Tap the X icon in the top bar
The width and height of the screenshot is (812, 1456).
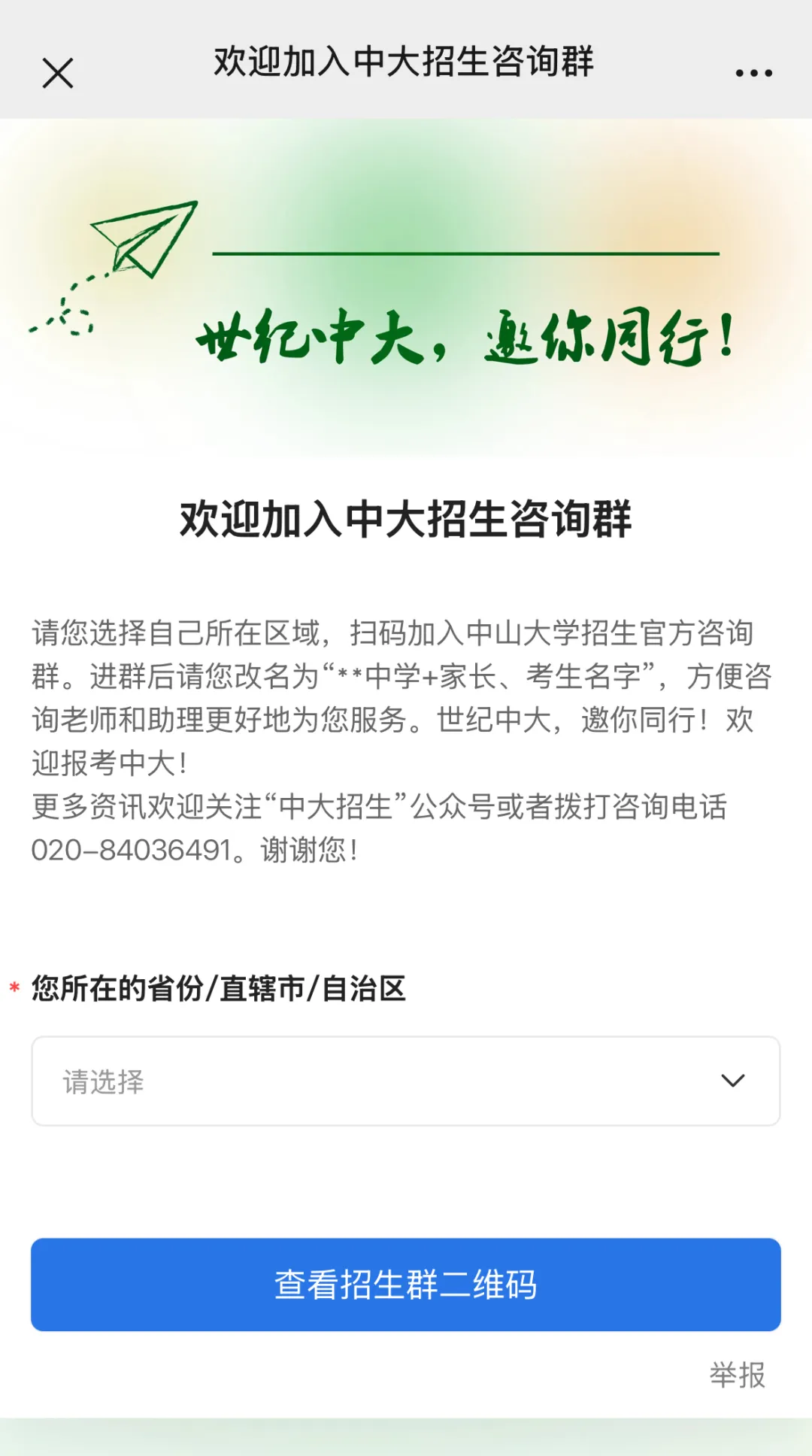click(x=57, y=73)
